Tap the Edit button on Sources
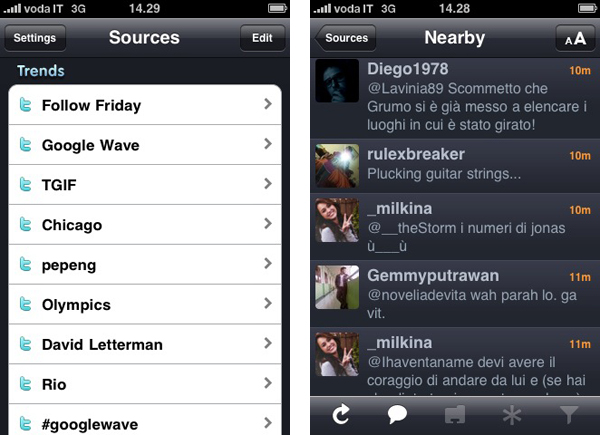 262,38
